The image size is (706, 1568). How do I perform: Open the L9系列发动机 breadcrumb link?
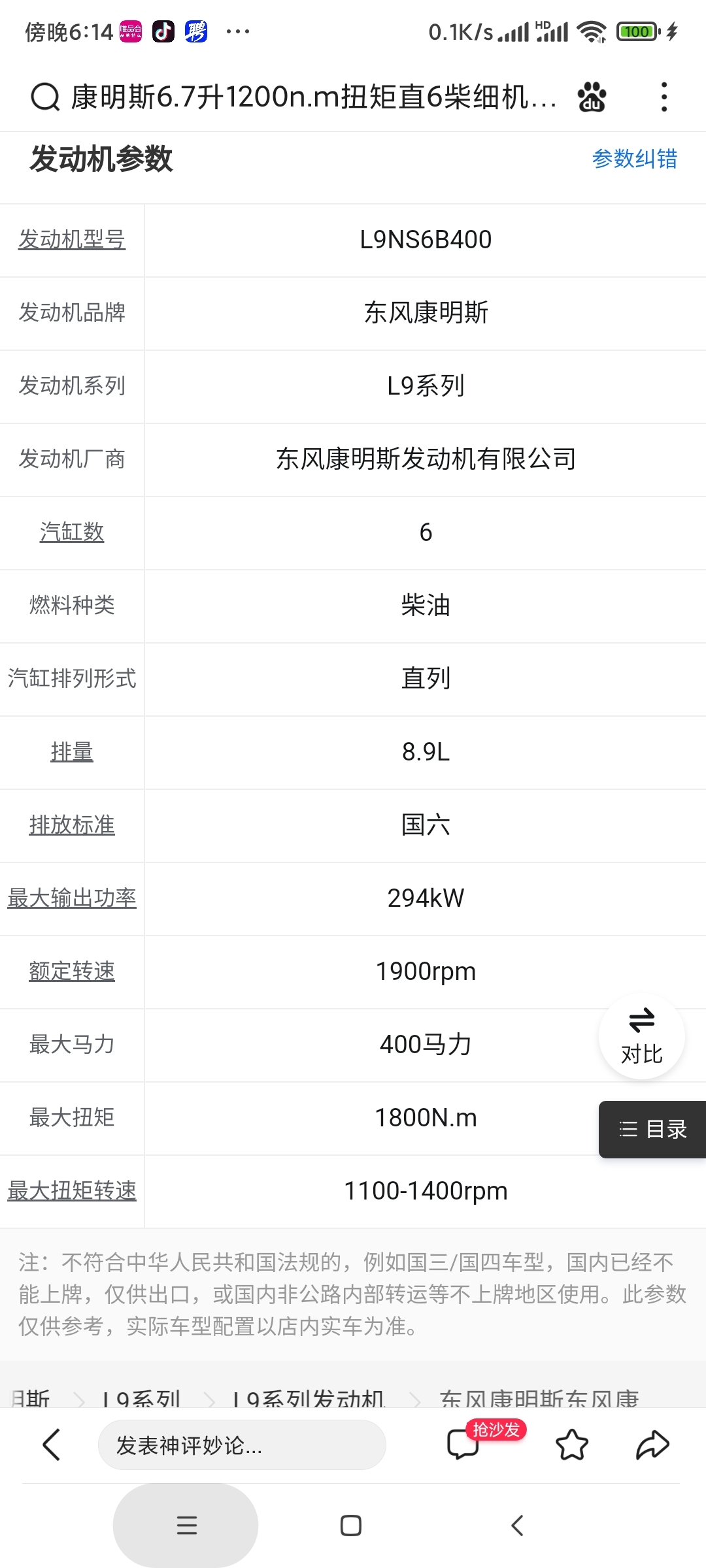309,1399
